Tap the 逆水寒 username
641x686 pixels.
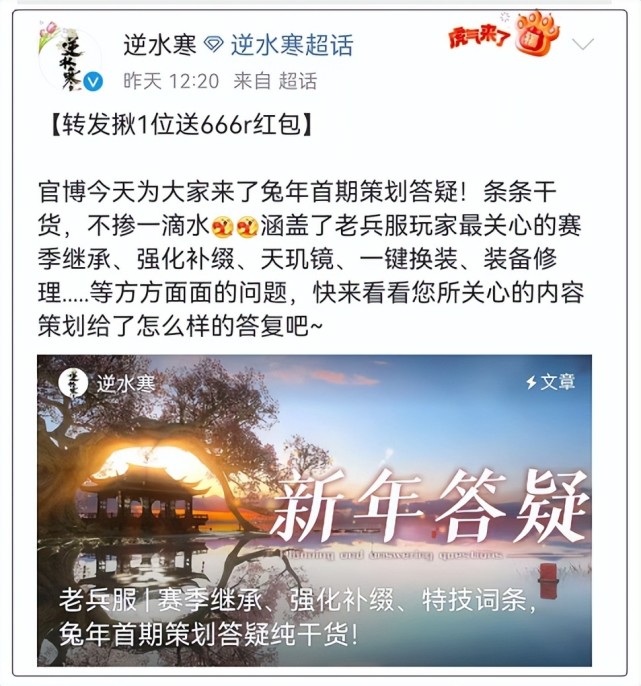[x=157, y=45]
